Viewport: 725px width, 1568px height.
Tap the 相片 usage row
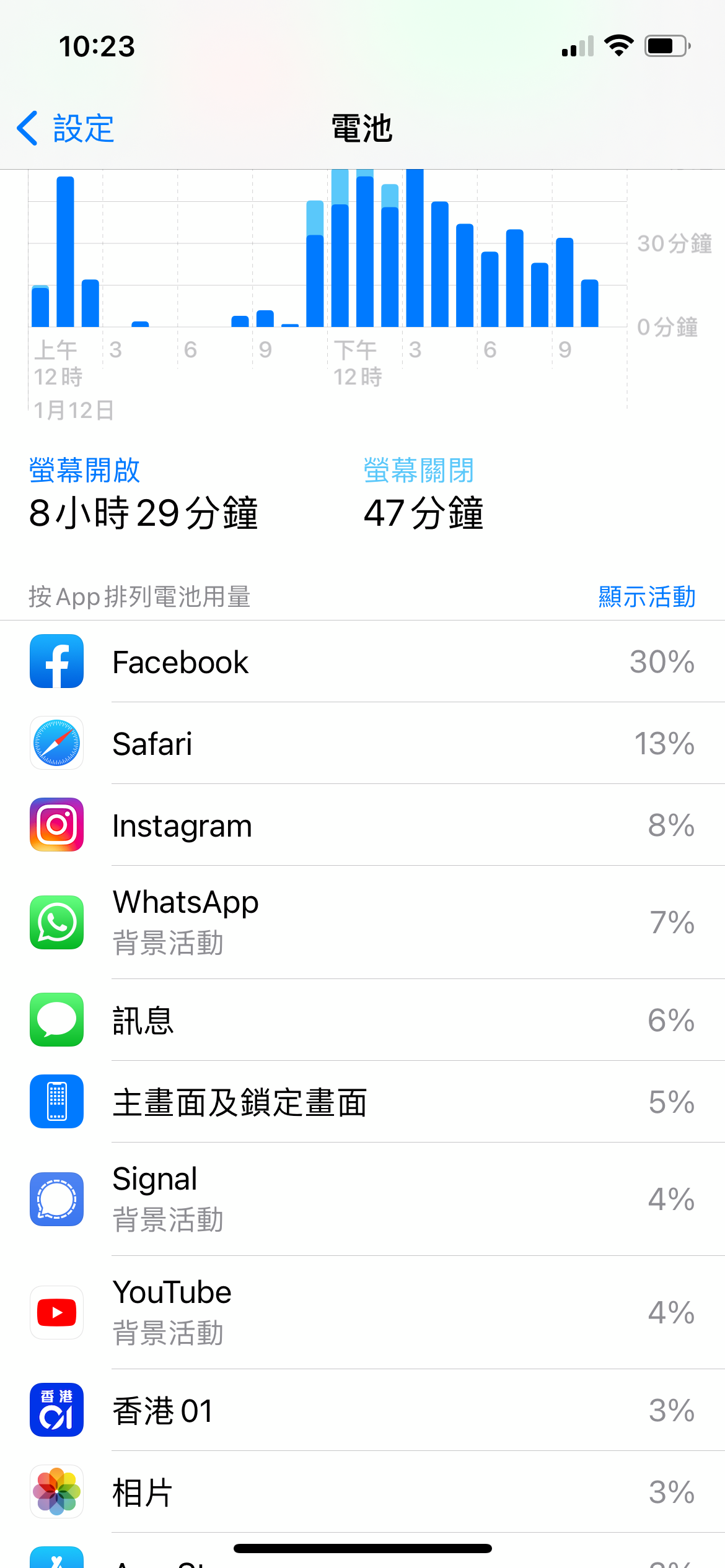pyautogui.click(x=362, y=1492)
